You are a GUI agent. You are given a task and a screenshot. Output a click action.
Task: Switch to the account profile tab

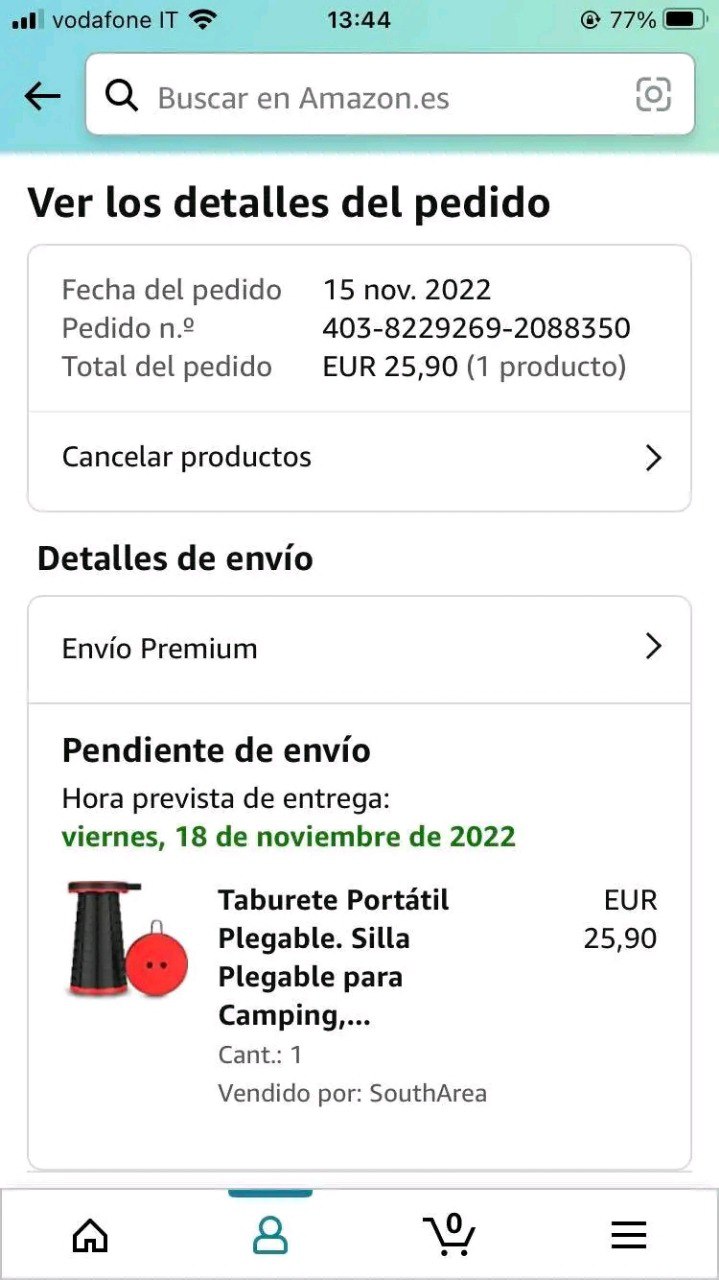click(270, 1236)
